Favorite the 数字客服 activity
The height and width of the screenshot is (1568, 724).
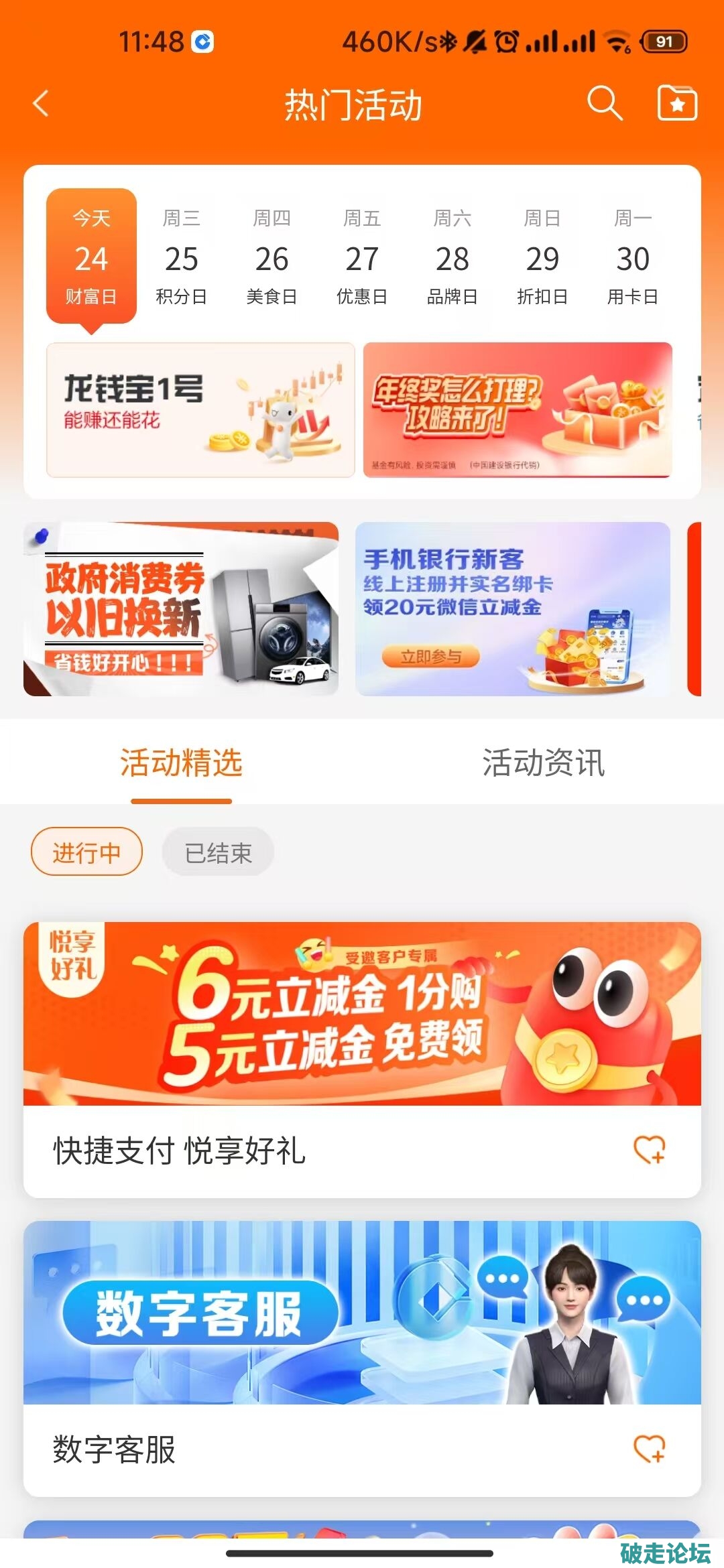click(649, 1449)
